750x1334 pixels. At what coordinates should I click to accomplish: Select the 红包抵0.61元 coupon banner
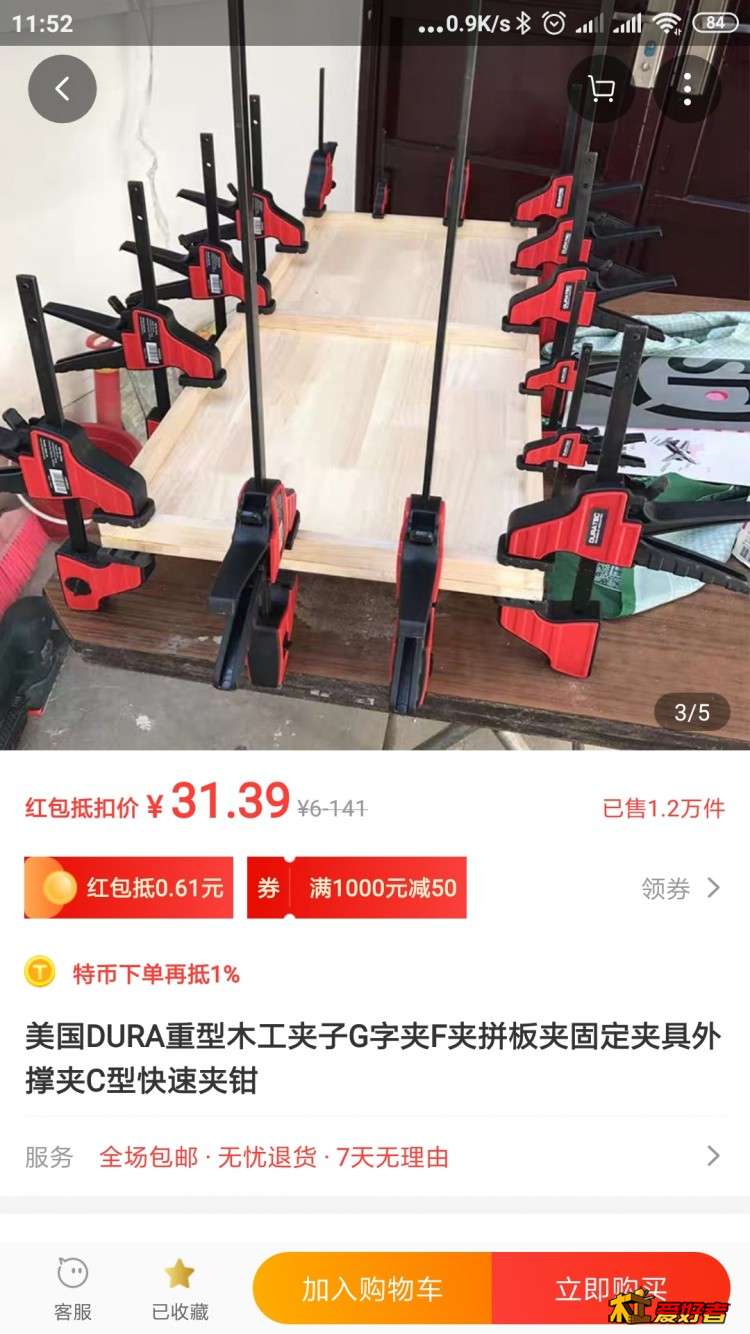pos(128,887)
